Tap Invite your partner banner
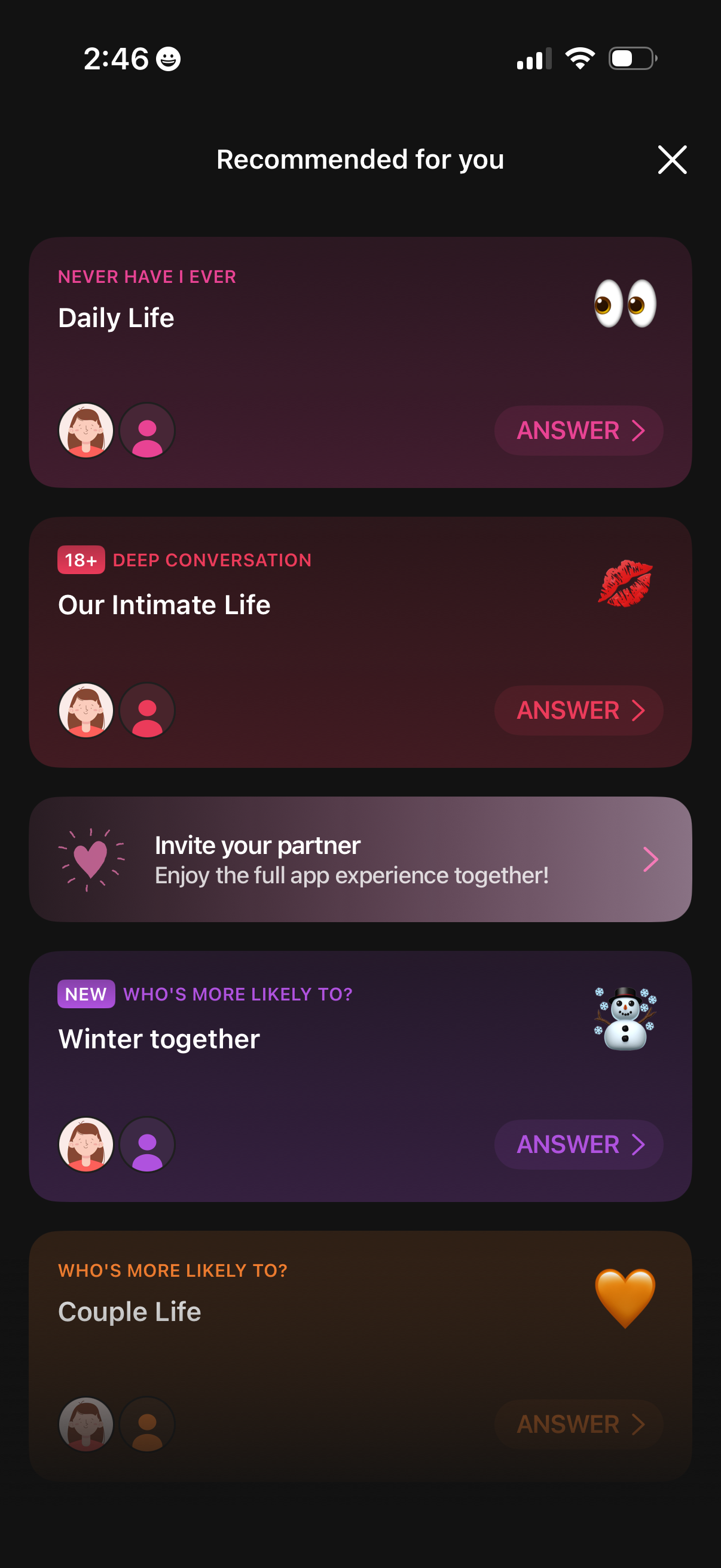 360,859
